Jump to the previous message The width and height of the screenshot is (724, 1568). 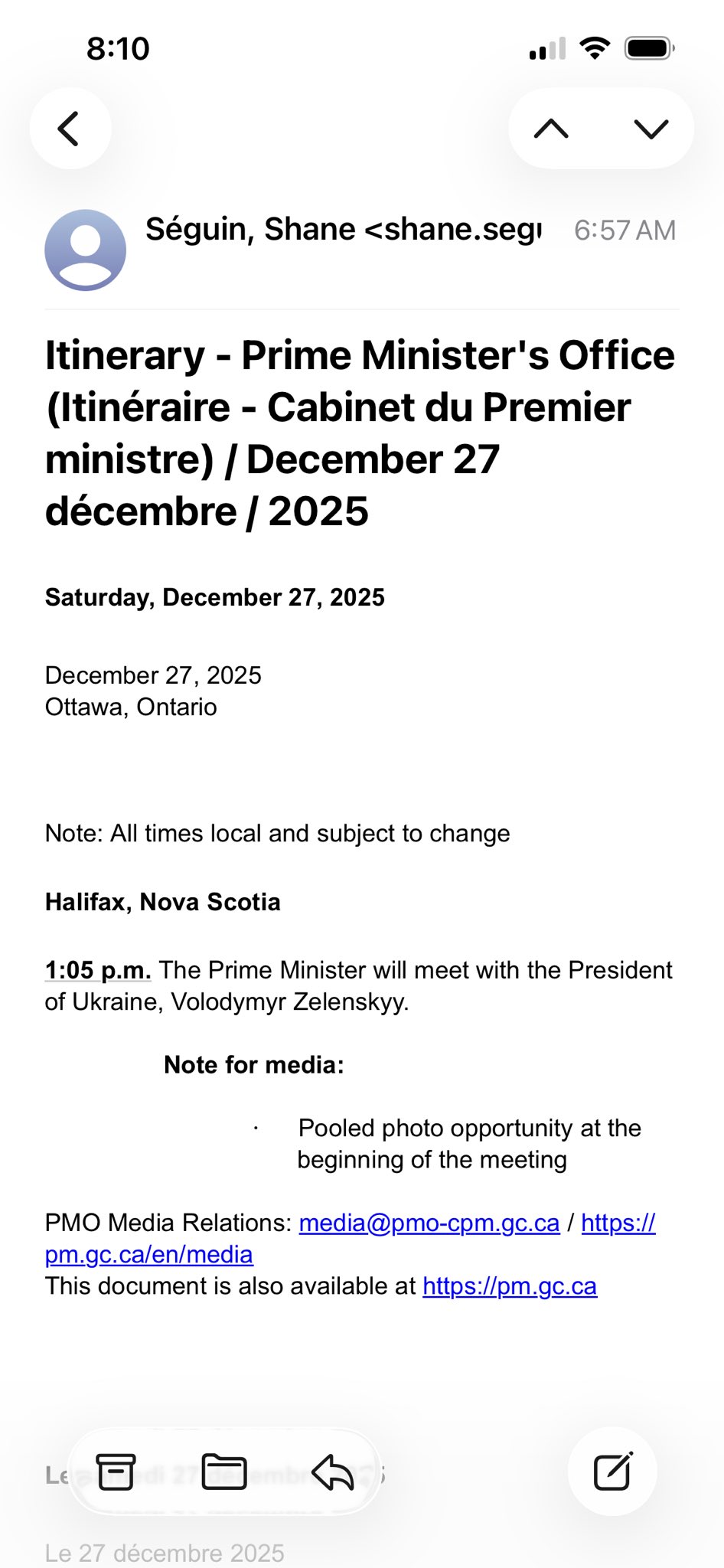551,129
